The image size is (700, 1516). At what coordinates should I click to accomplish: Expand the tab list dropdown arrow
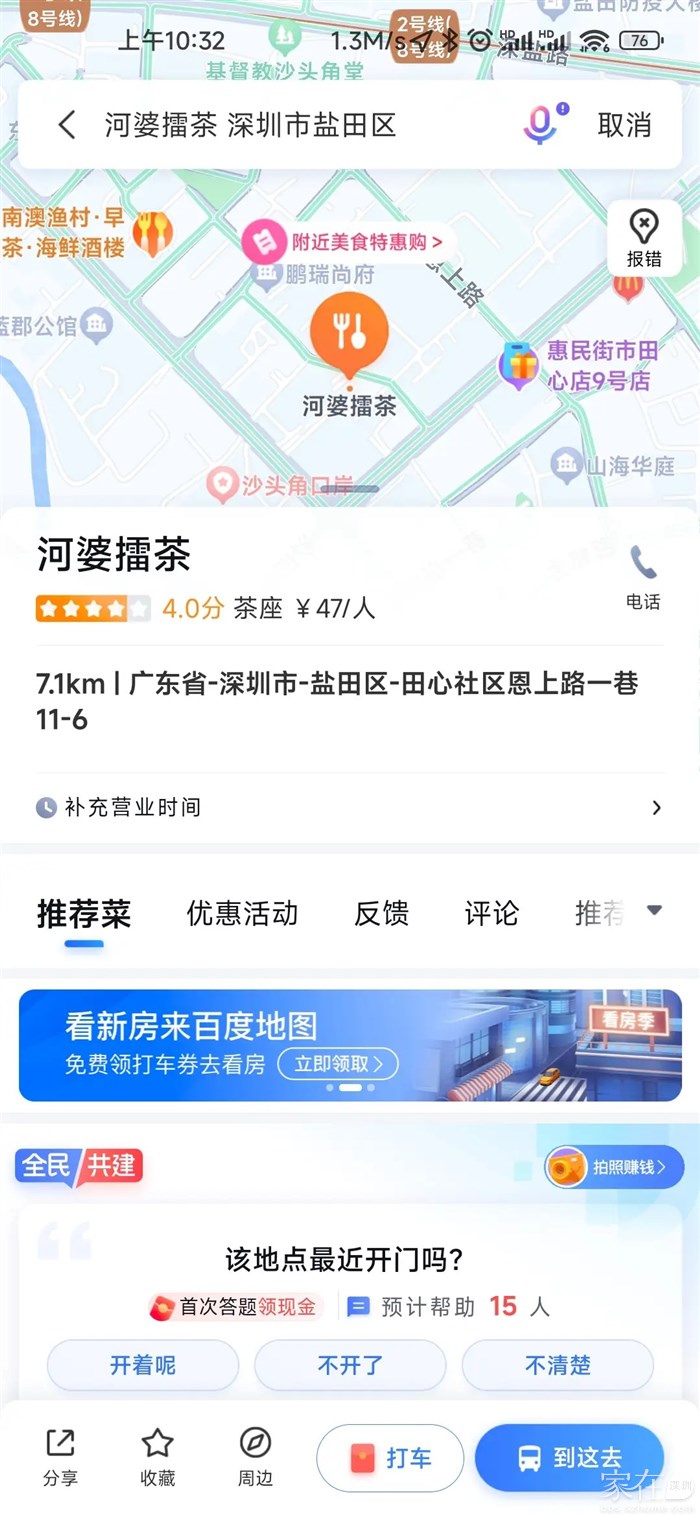[x=654, y=910]
